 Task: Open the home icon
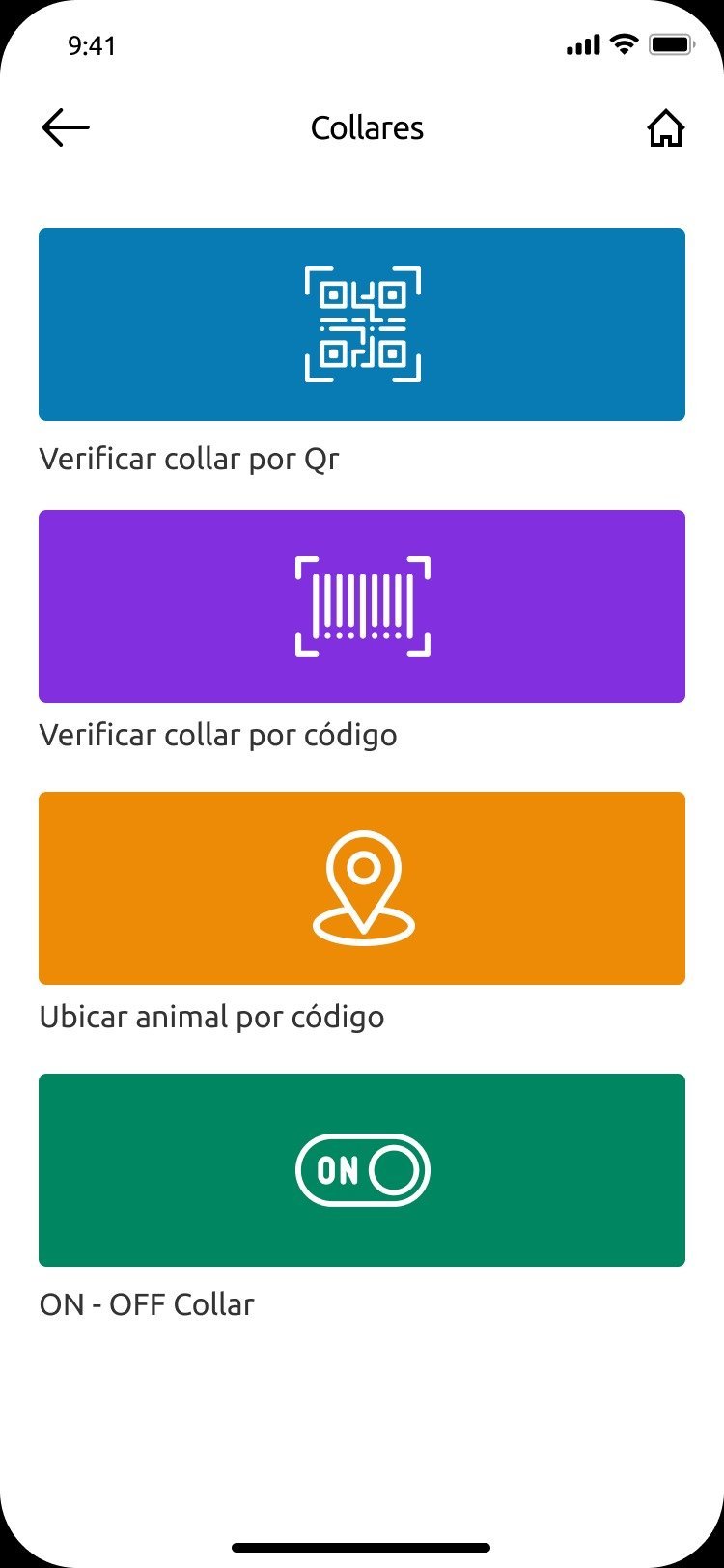pos(665,128)
